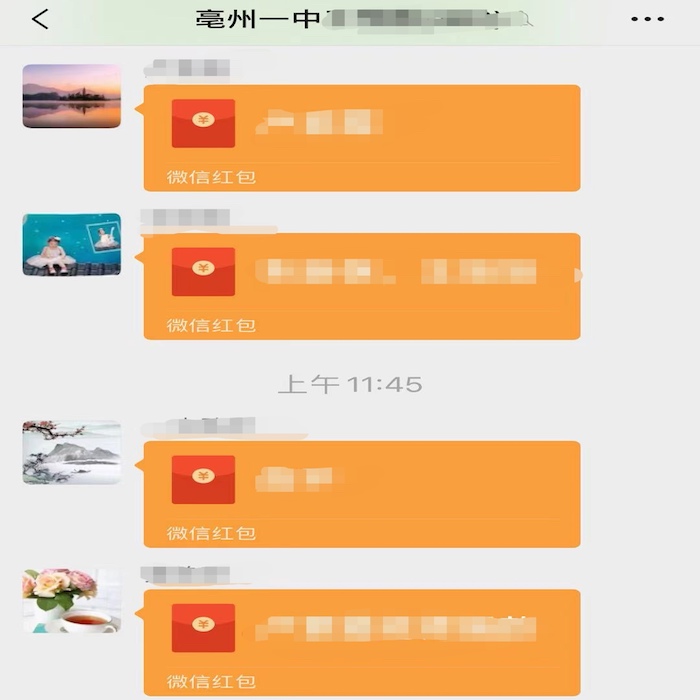
Task: Open the red packet beside the baby photo avatar
Action: [361, 285]
